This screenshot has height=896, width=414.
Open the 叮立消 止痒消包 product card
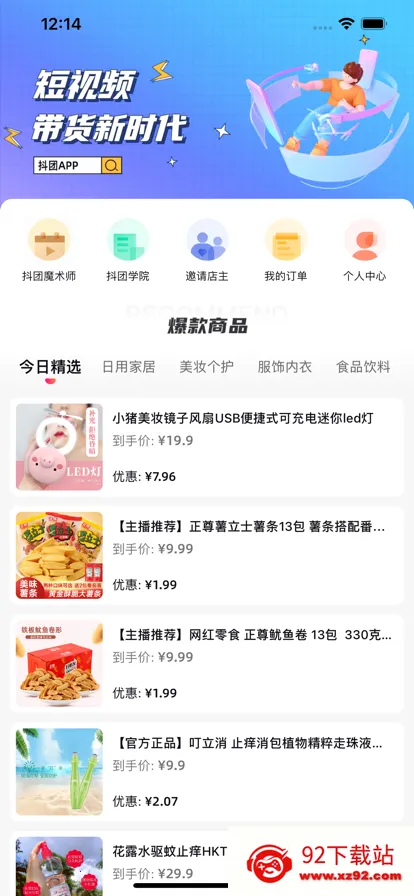coord(207,772)
